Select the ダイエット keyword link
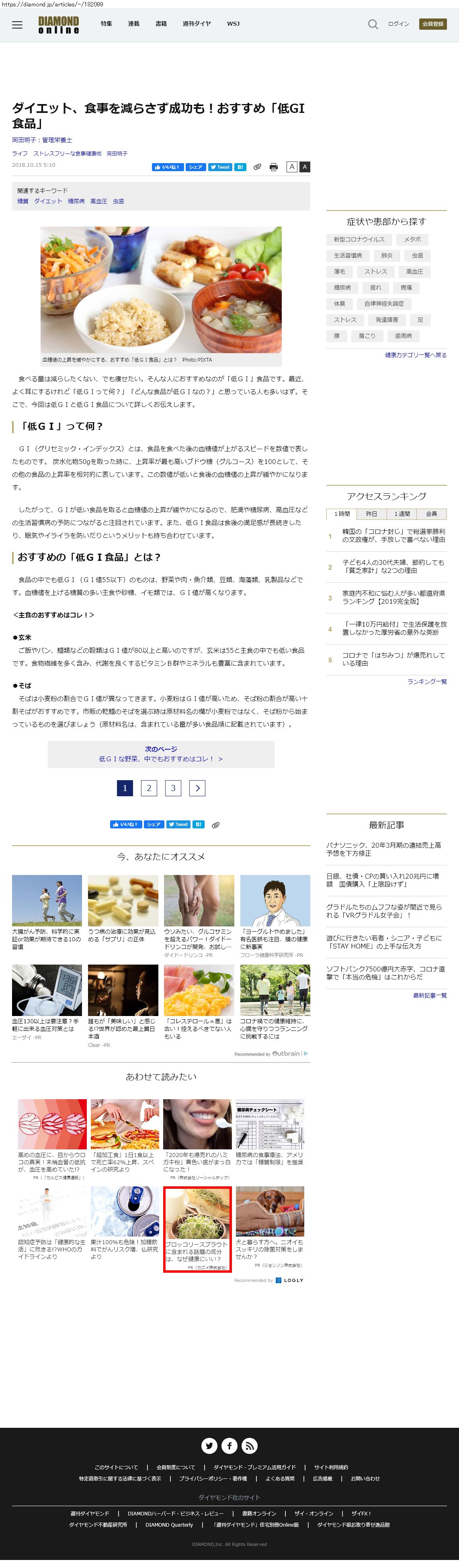459x1568 pixels. tap(47, 201)
